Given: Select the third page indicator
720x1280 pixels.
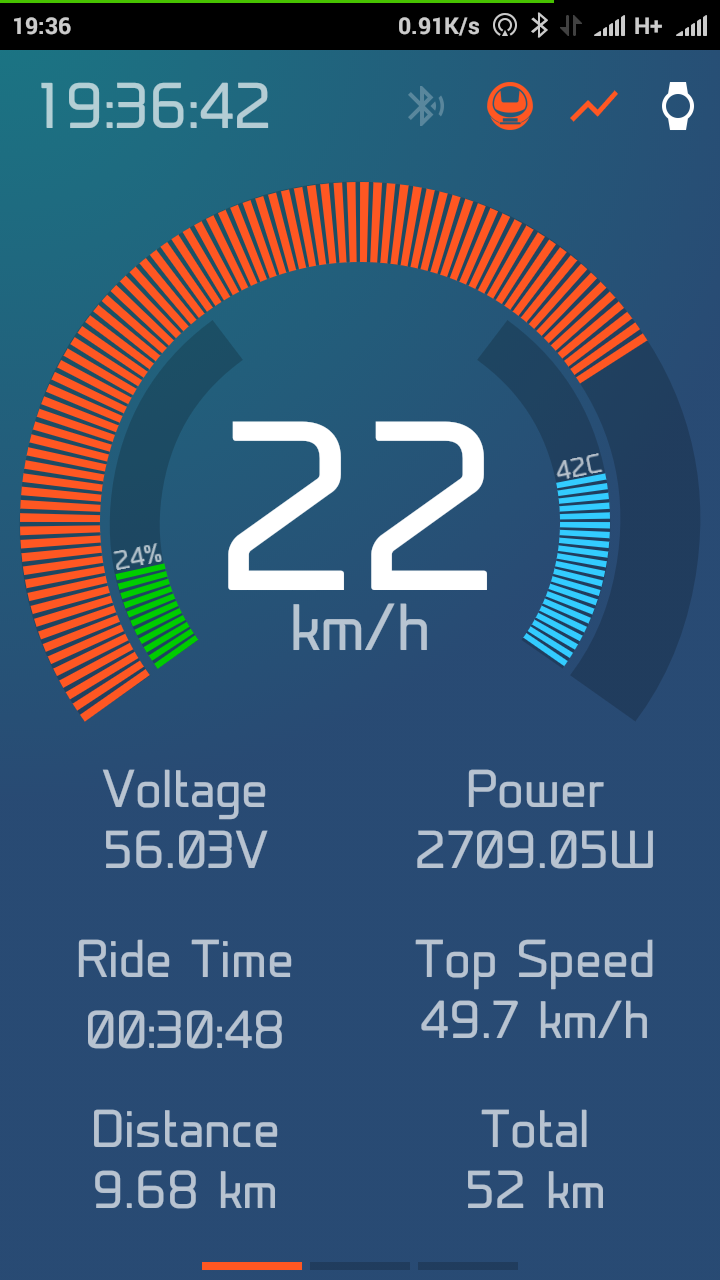Looking at the screenshot, I should 468,1266.
